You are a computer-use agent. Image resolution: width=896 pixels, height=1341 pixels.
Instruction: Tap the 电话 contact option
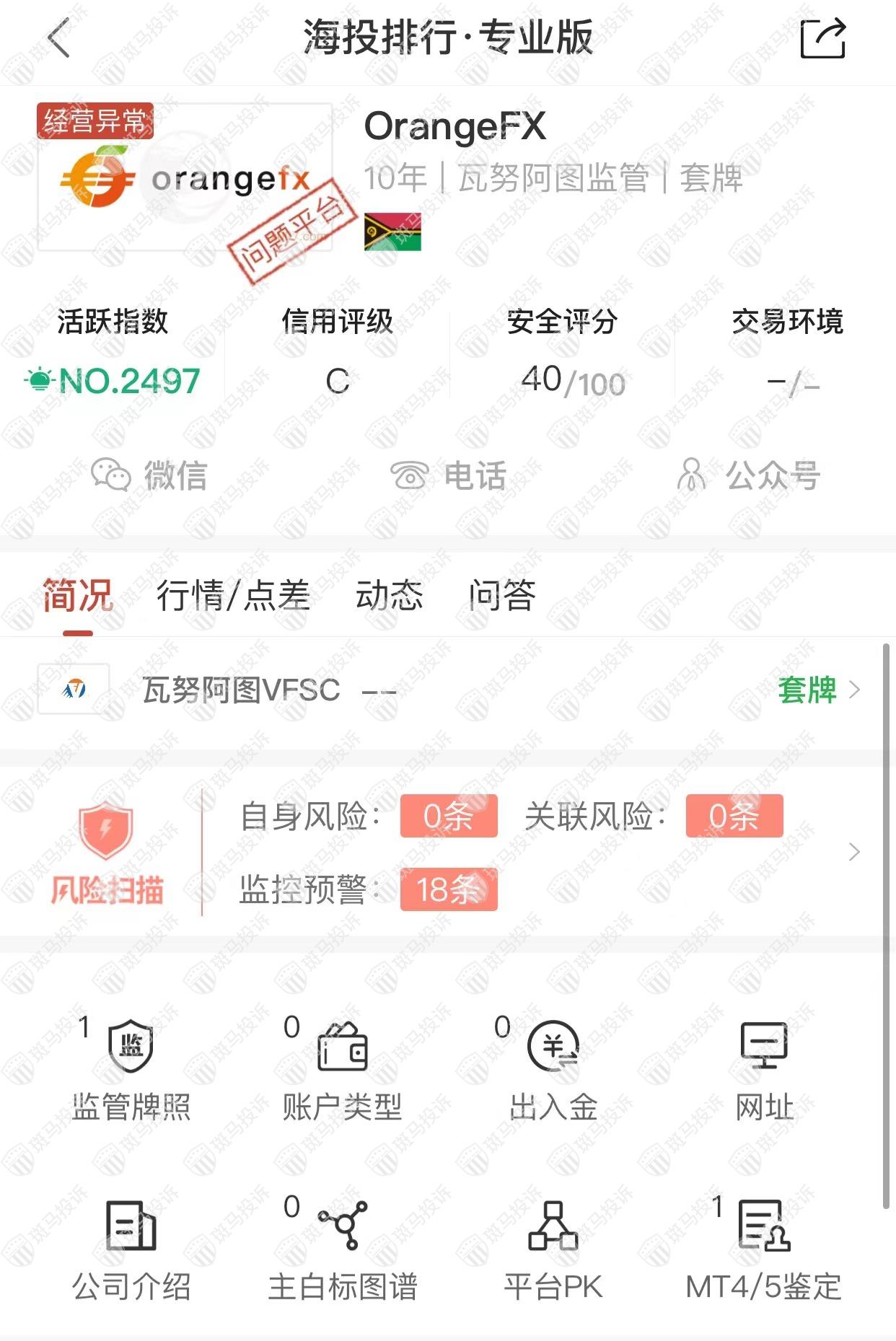point(448,476)
